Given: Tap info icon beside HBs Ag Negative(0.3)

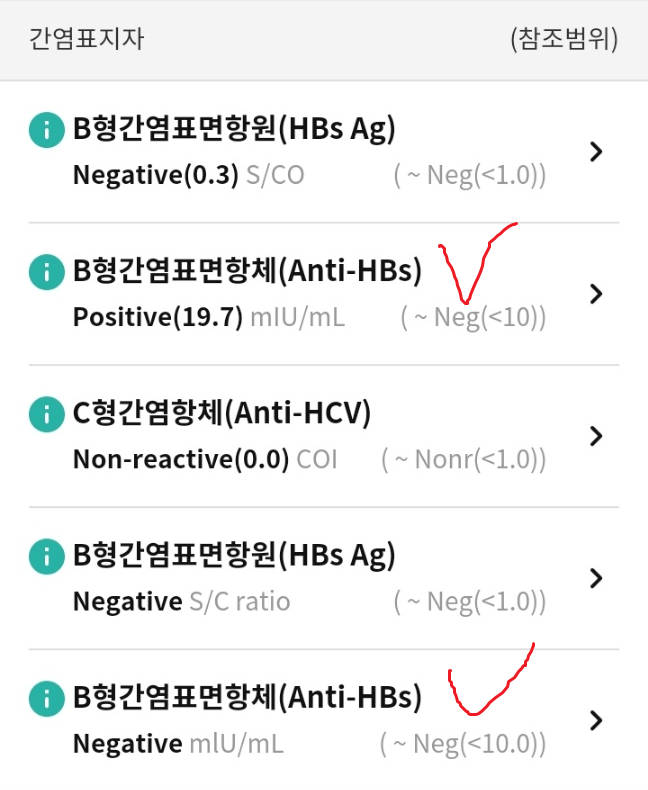Looking at the screenshot, I should (46, 129).
